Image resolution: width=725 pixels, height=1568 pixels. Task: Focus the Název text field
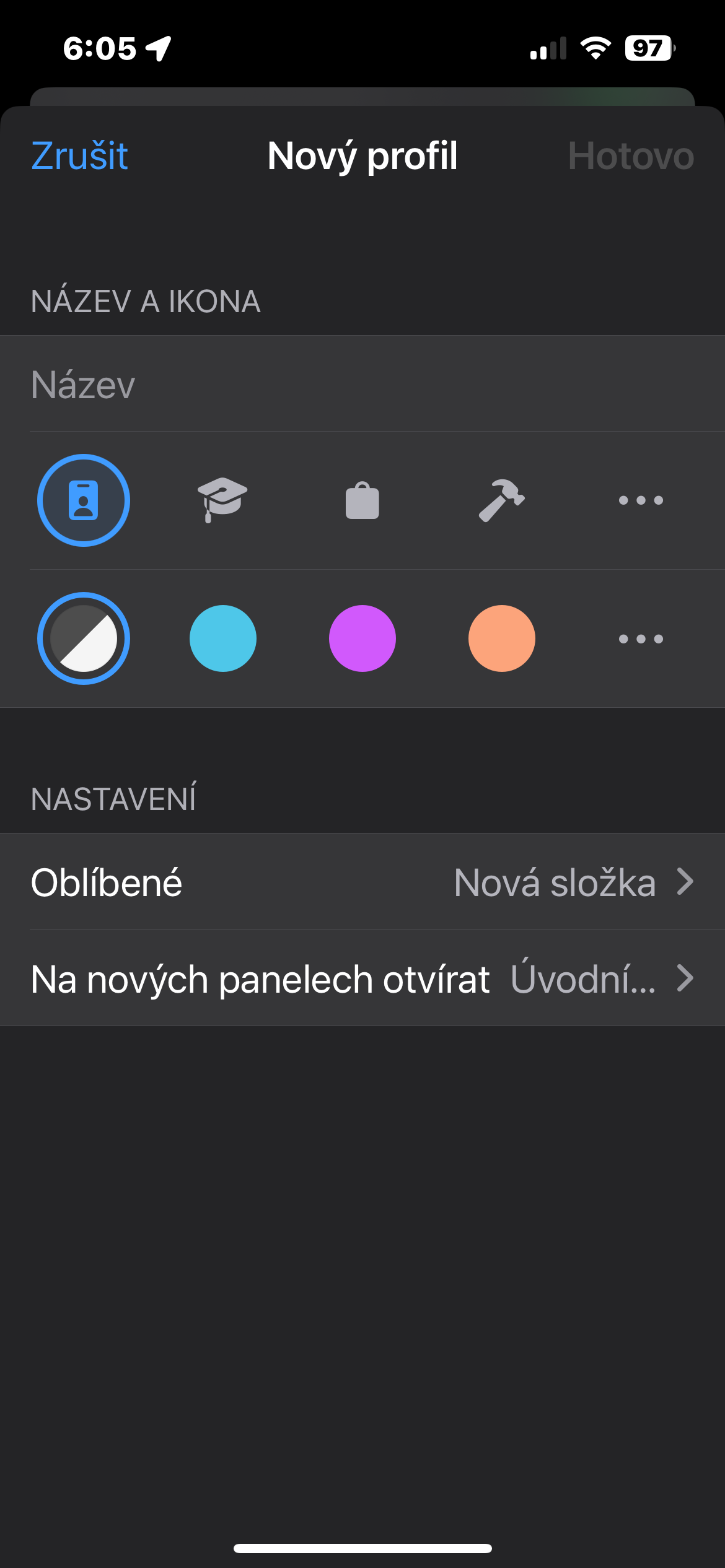pos(362,385)
